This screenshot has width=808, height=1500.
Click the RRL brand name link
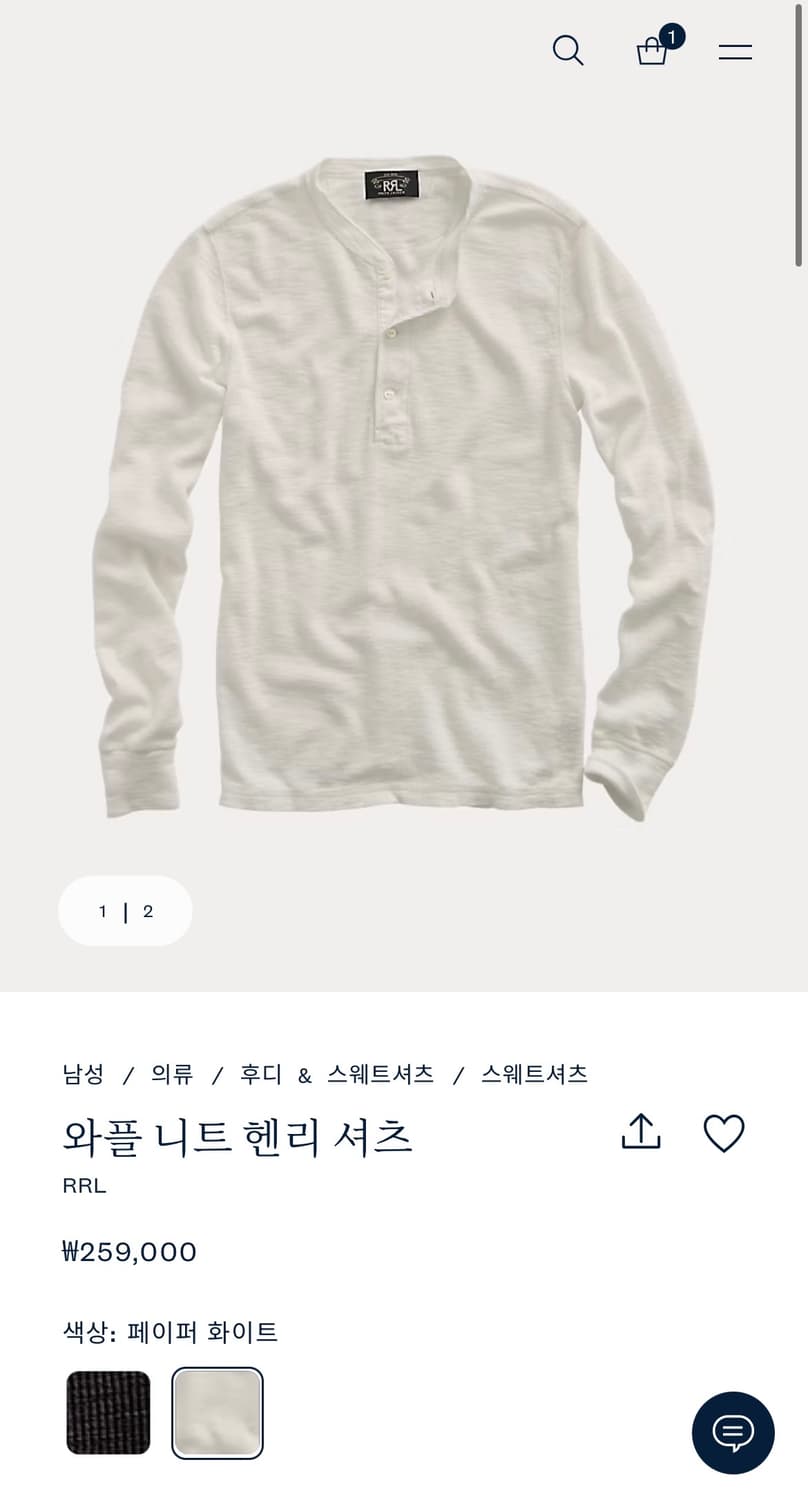84,1186
